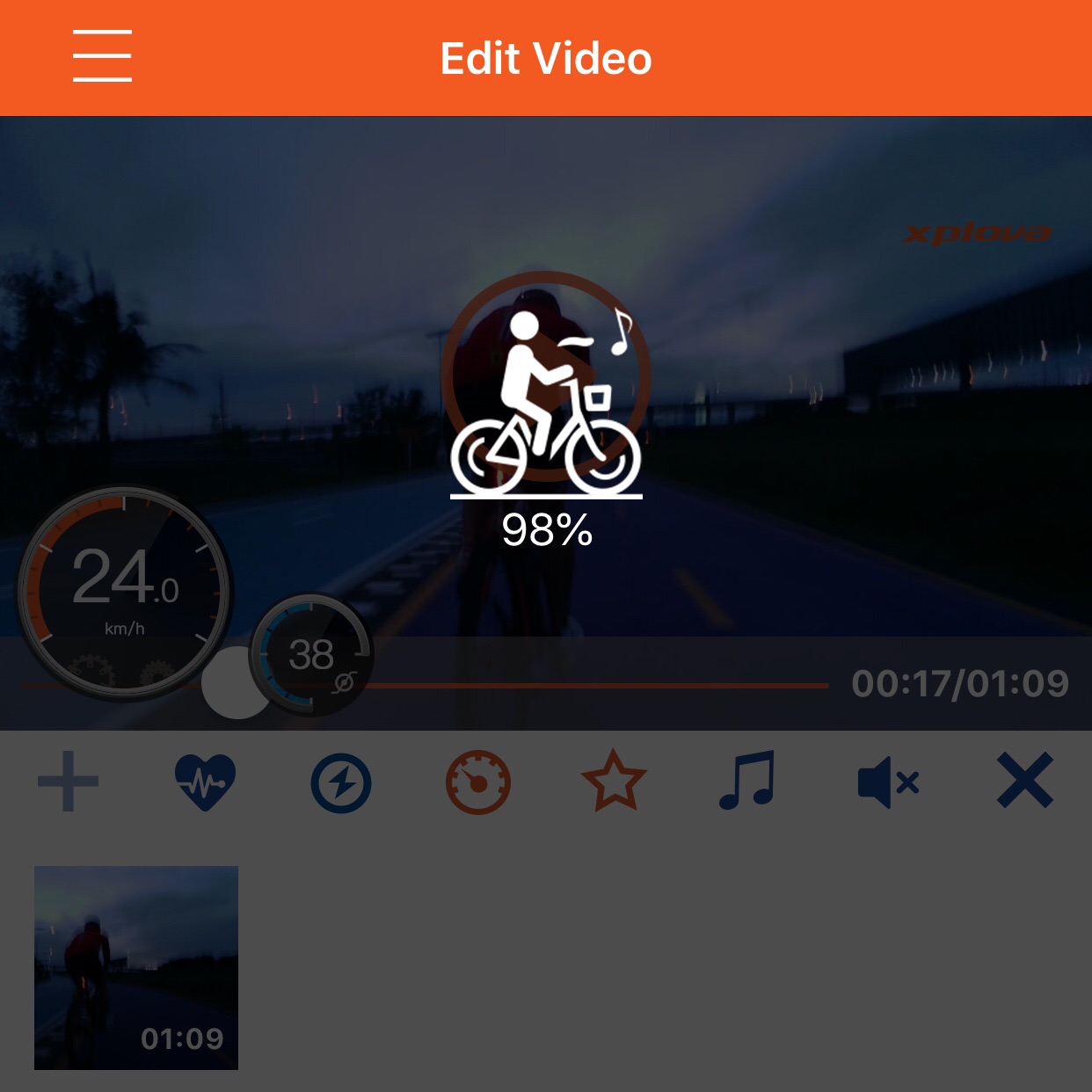Select the 01:09 video clip thumbnail

(x=136, y=967)
